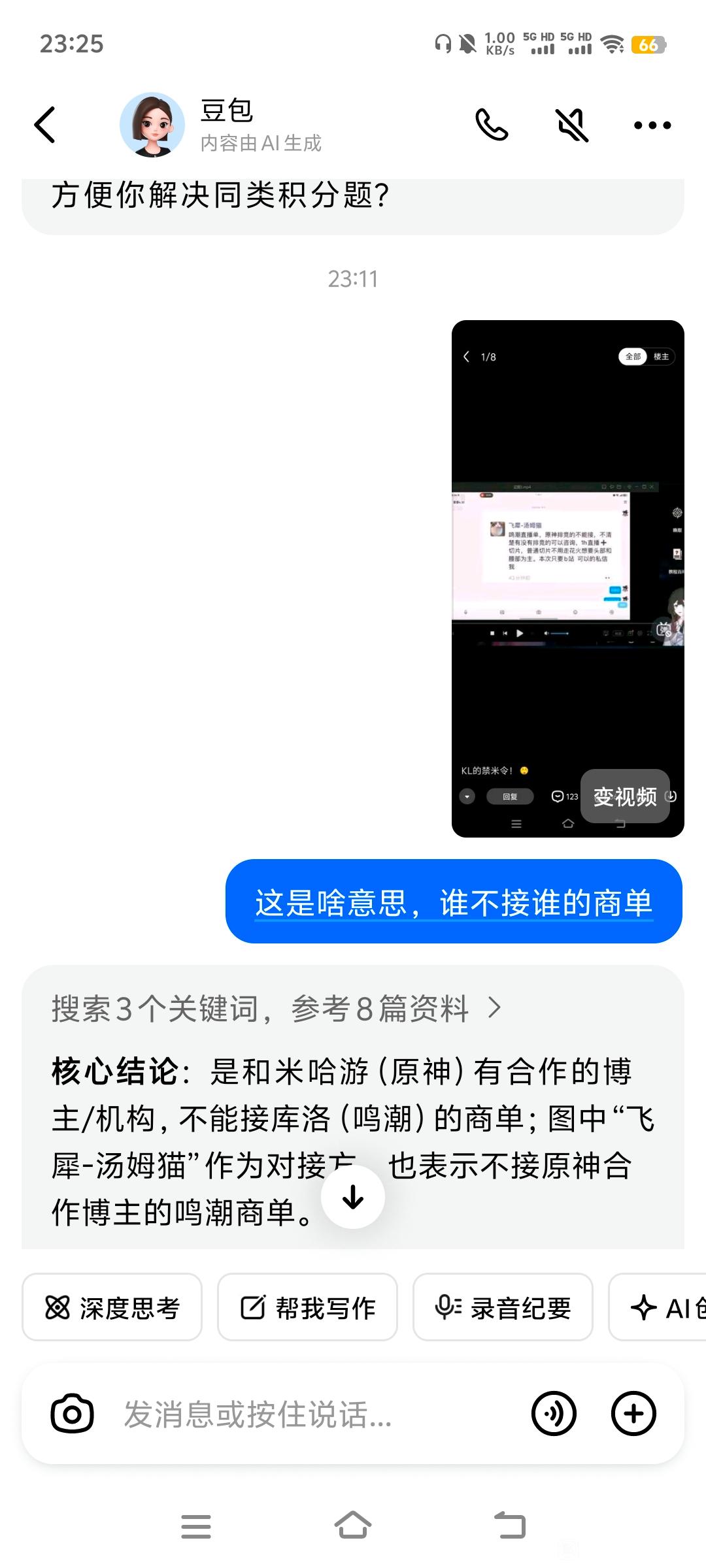Image resolution: width=706 pixels, height=1568 pixels.
Task: Go to the system home screen
Action: click(x=353, y=1526)
